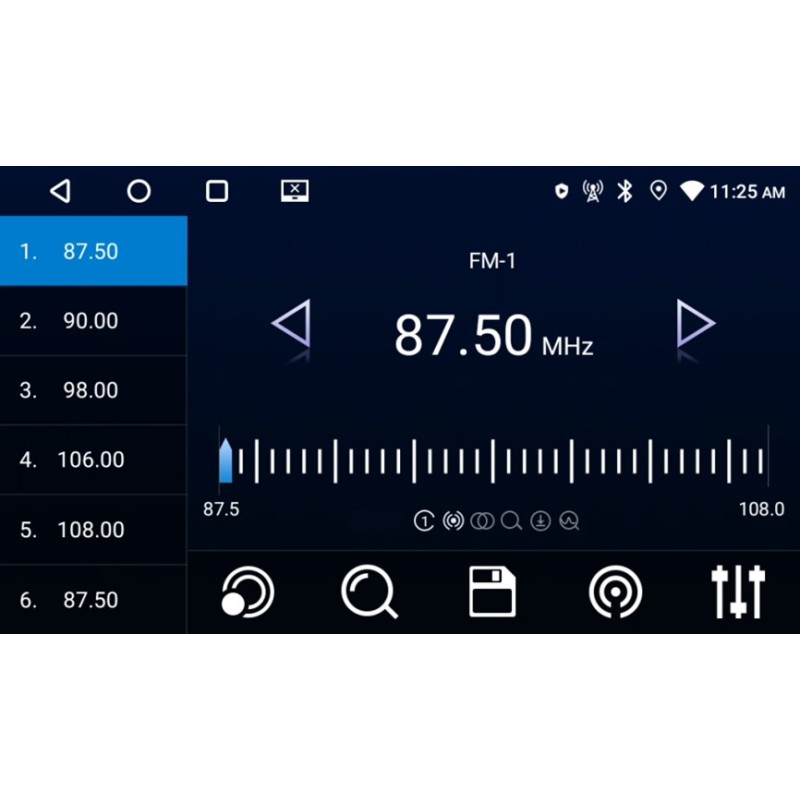This screenshot has height=800, width=800.
Task: Tune to preset 3 at 98.00
Action: click(92, 391)
